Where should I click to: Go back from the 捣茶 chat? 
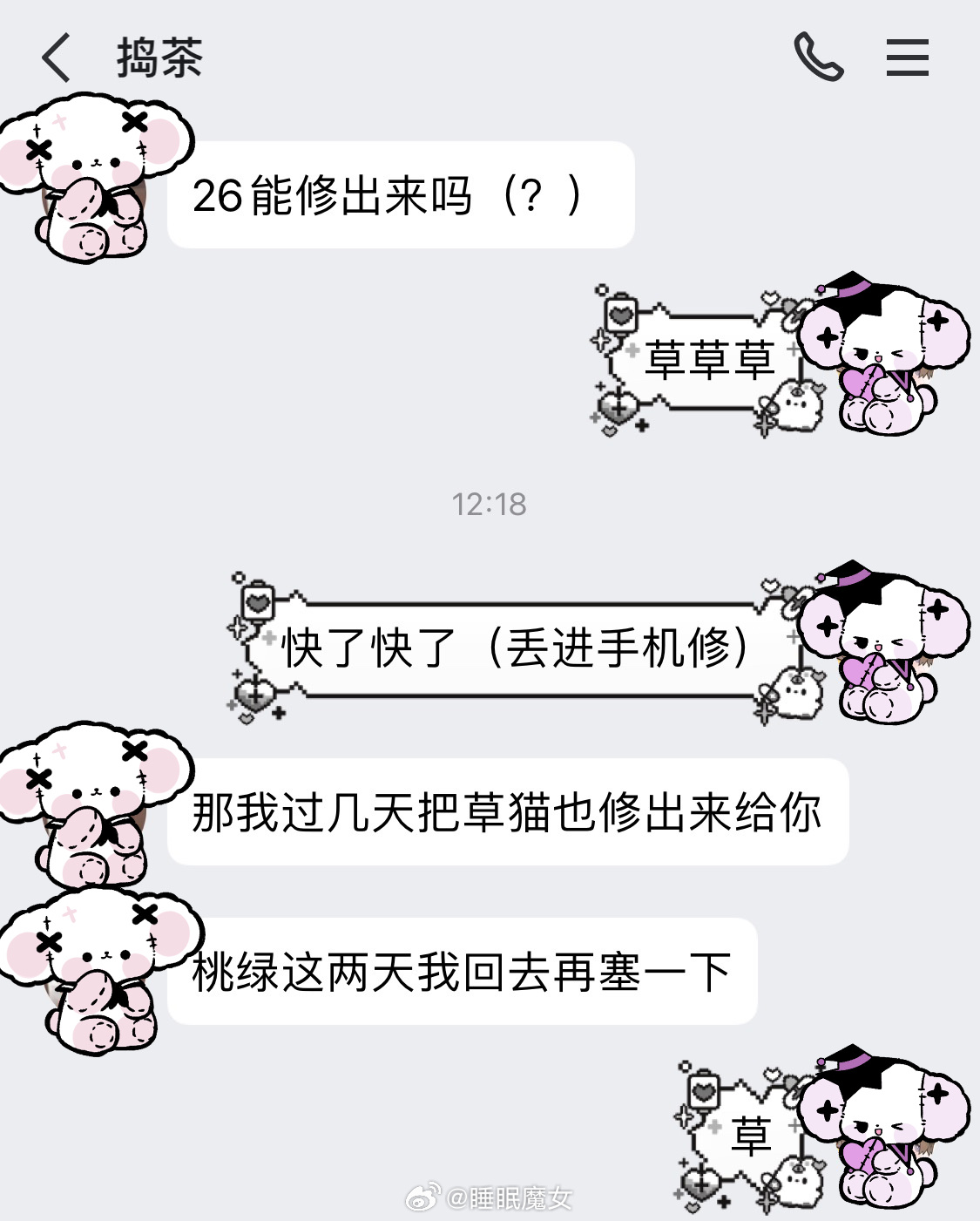click(56, 58)
